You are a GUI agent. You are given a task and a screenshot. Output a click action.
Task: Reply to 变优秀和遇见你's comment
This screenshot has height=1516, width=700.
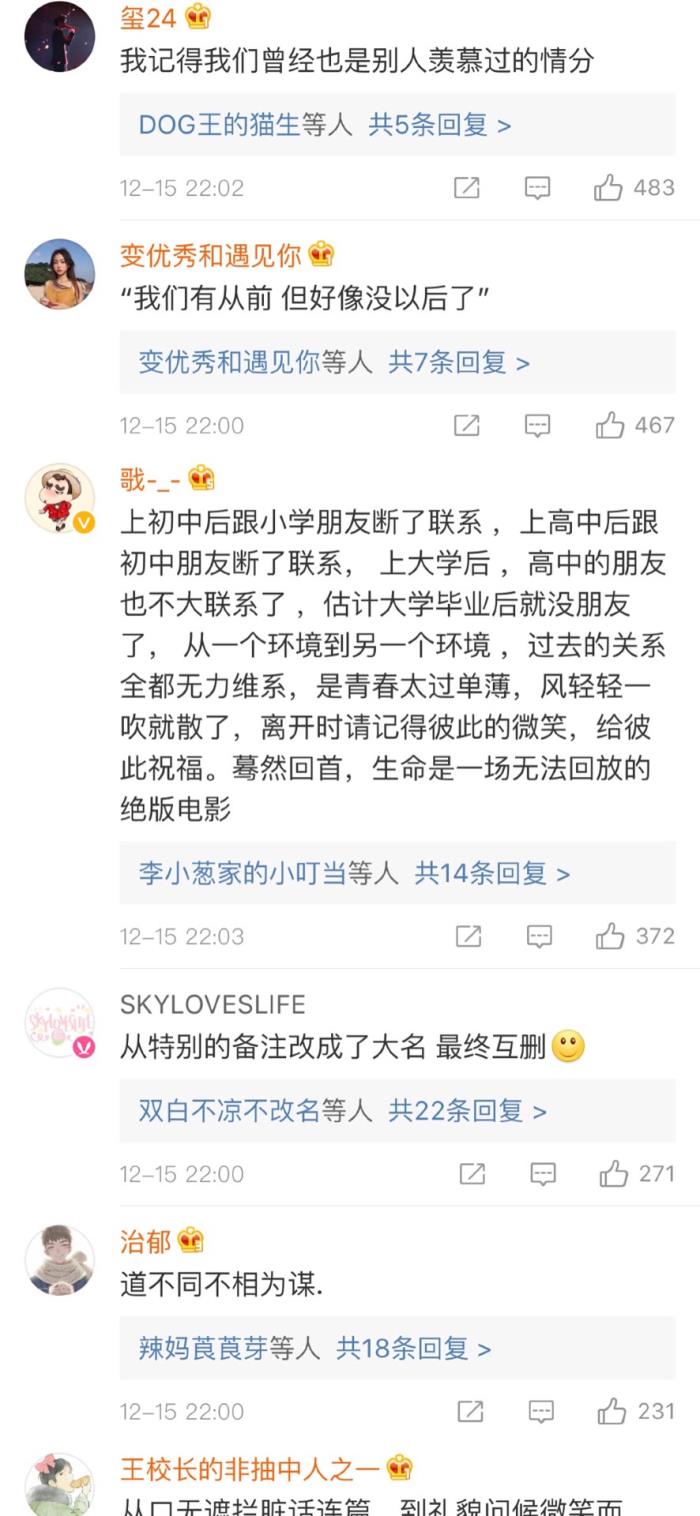pos(538,425)
